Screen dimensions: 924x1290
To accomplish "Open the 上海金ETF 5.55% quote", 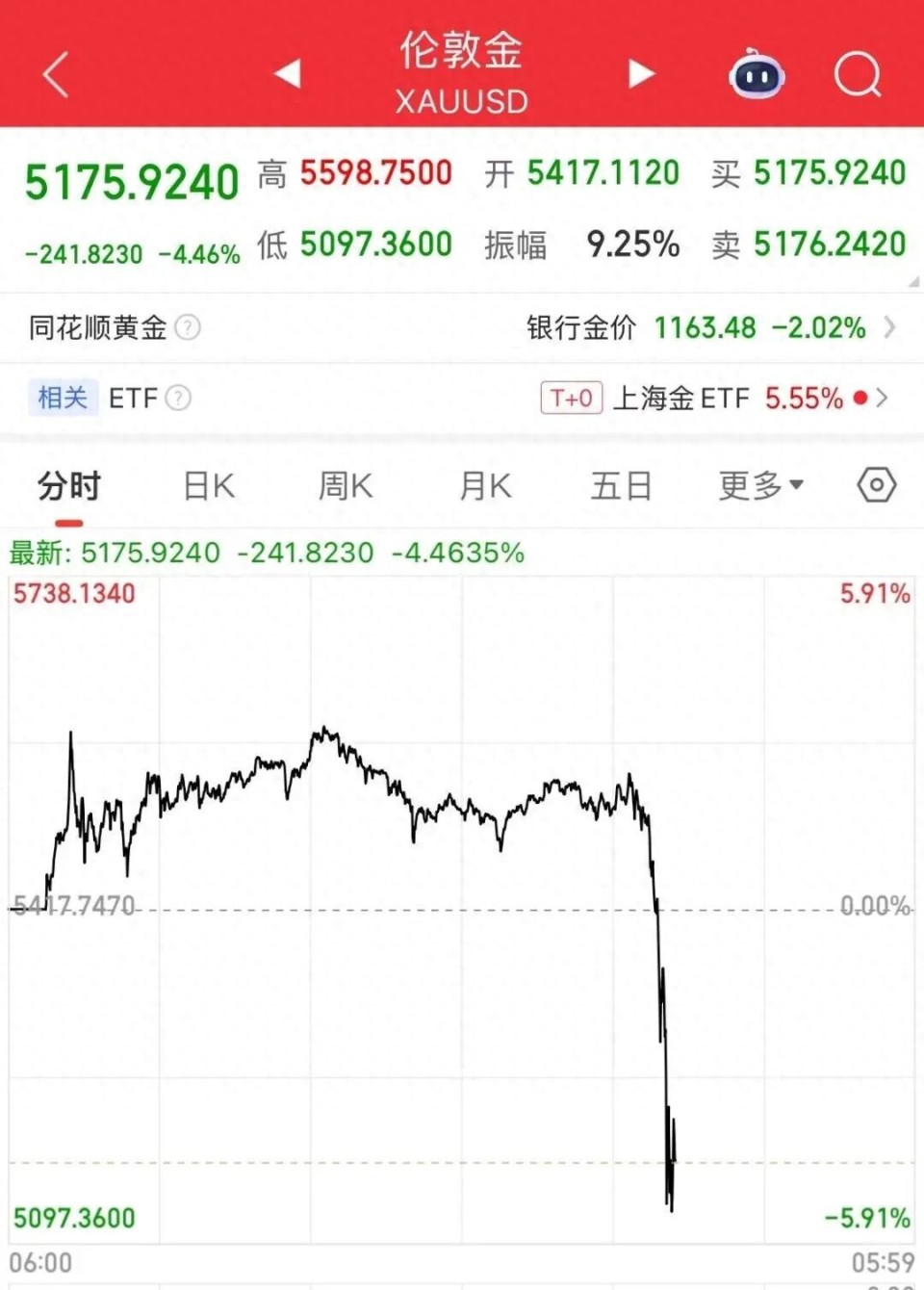I will (x=731, y=399).
